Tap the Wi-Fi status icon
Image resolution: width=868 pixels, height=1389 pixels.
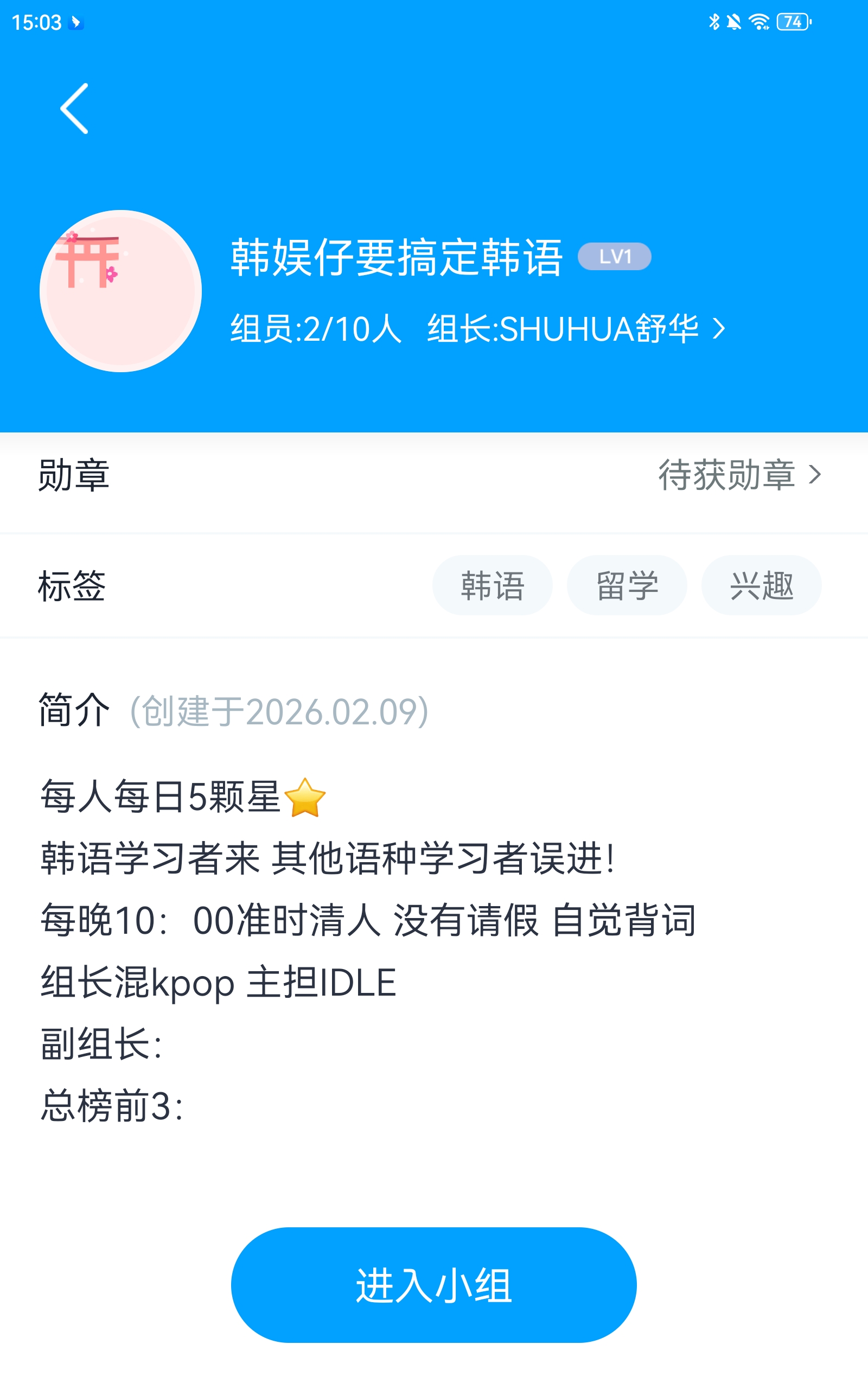759,21
